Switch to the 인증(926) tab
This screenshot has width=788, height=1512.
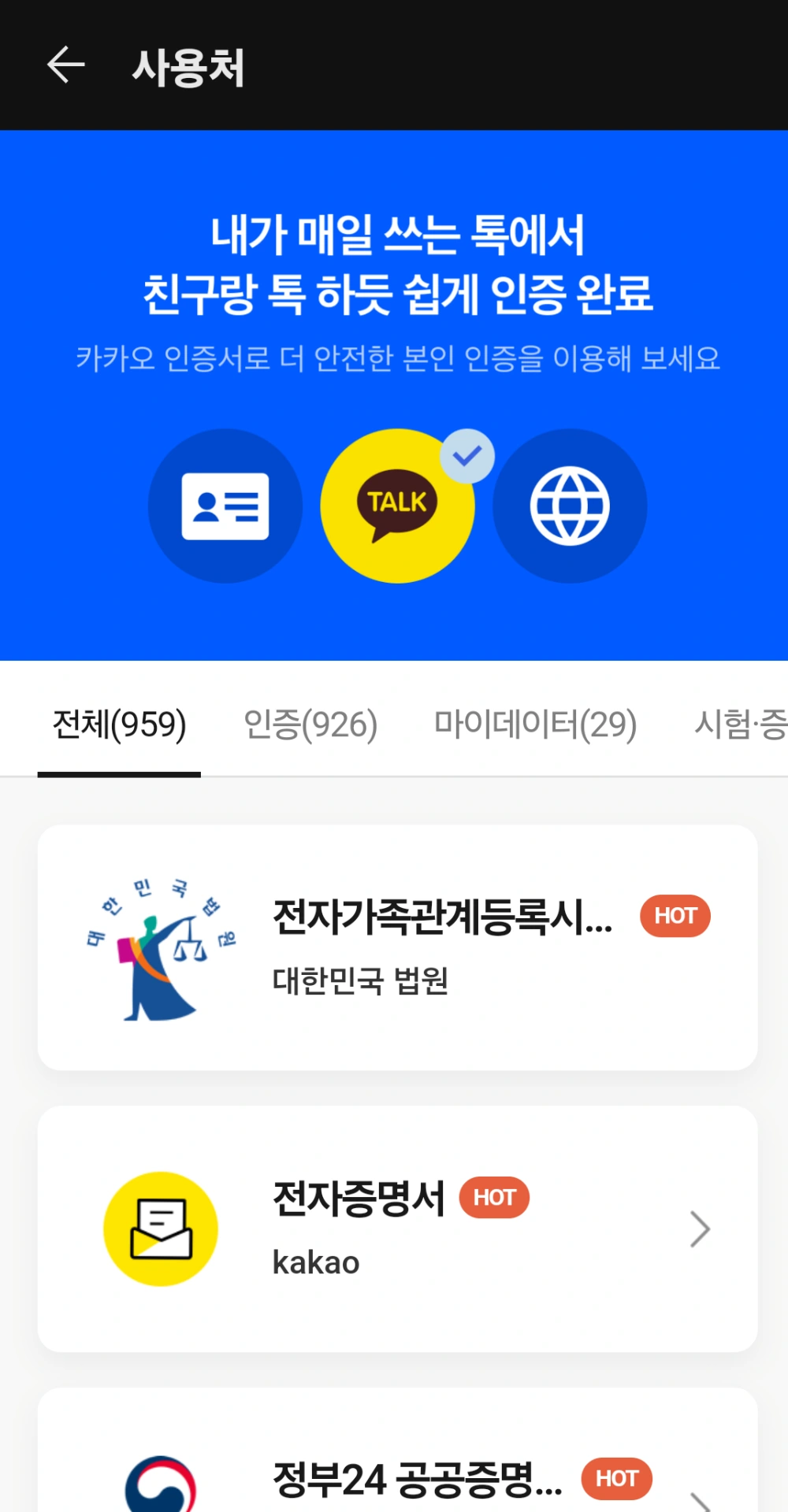tap(311, 724)
